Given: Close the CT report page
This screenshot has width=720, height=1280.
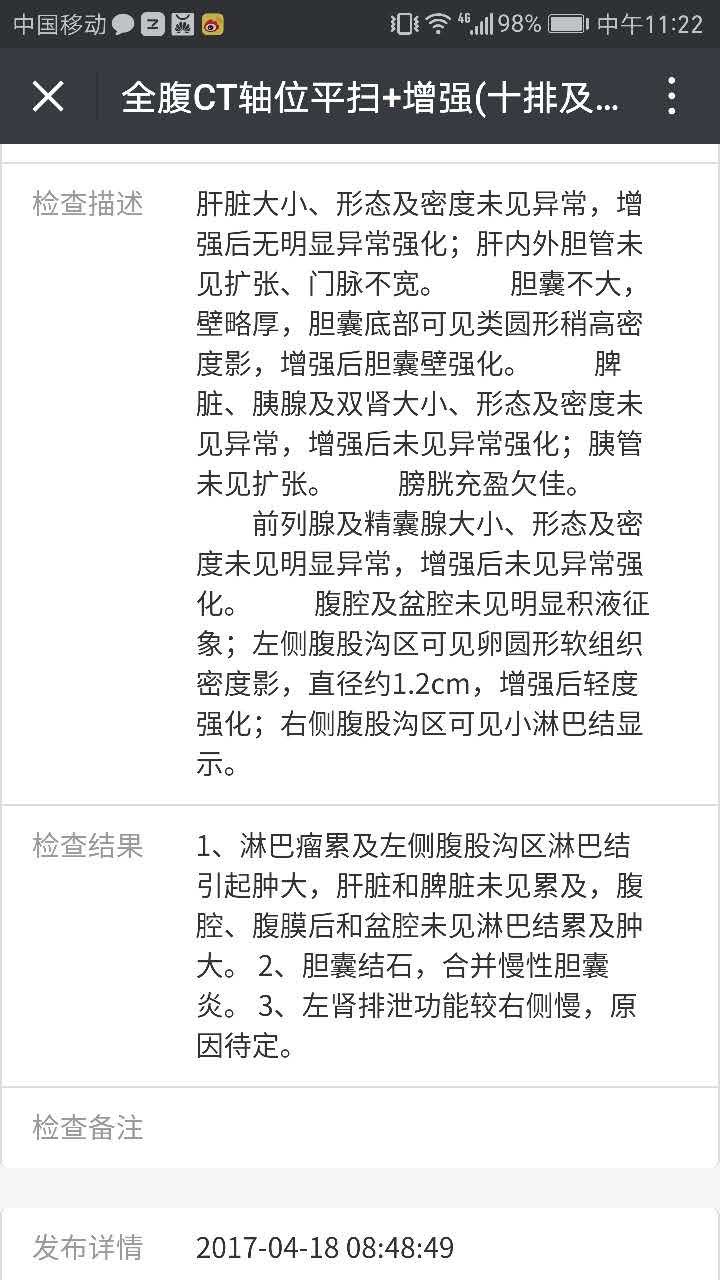Looking at the screenshot, I should tap(48, 97).
